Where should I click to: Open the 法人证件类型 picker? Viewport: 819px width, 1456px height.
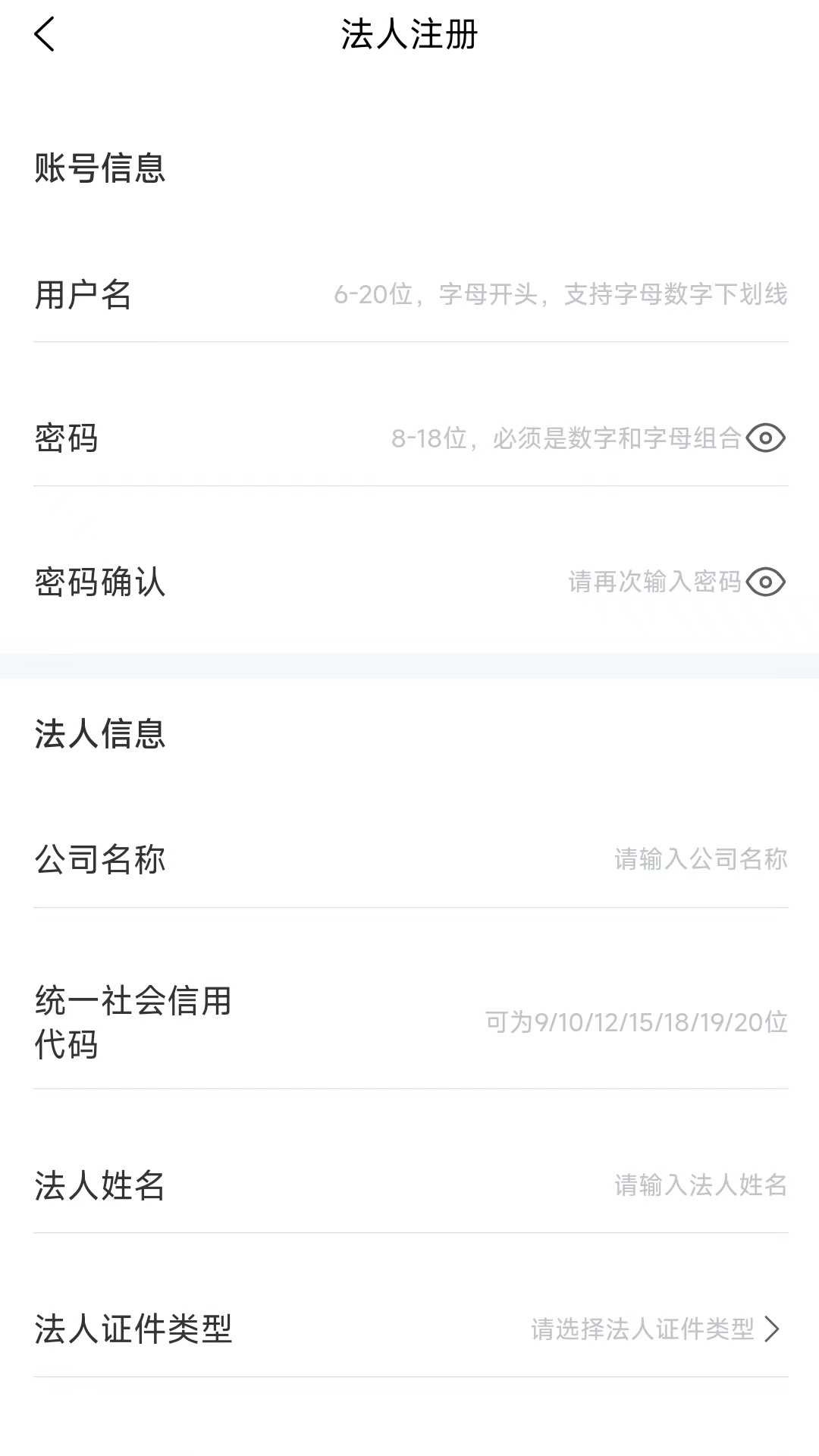click(655, 1329)
